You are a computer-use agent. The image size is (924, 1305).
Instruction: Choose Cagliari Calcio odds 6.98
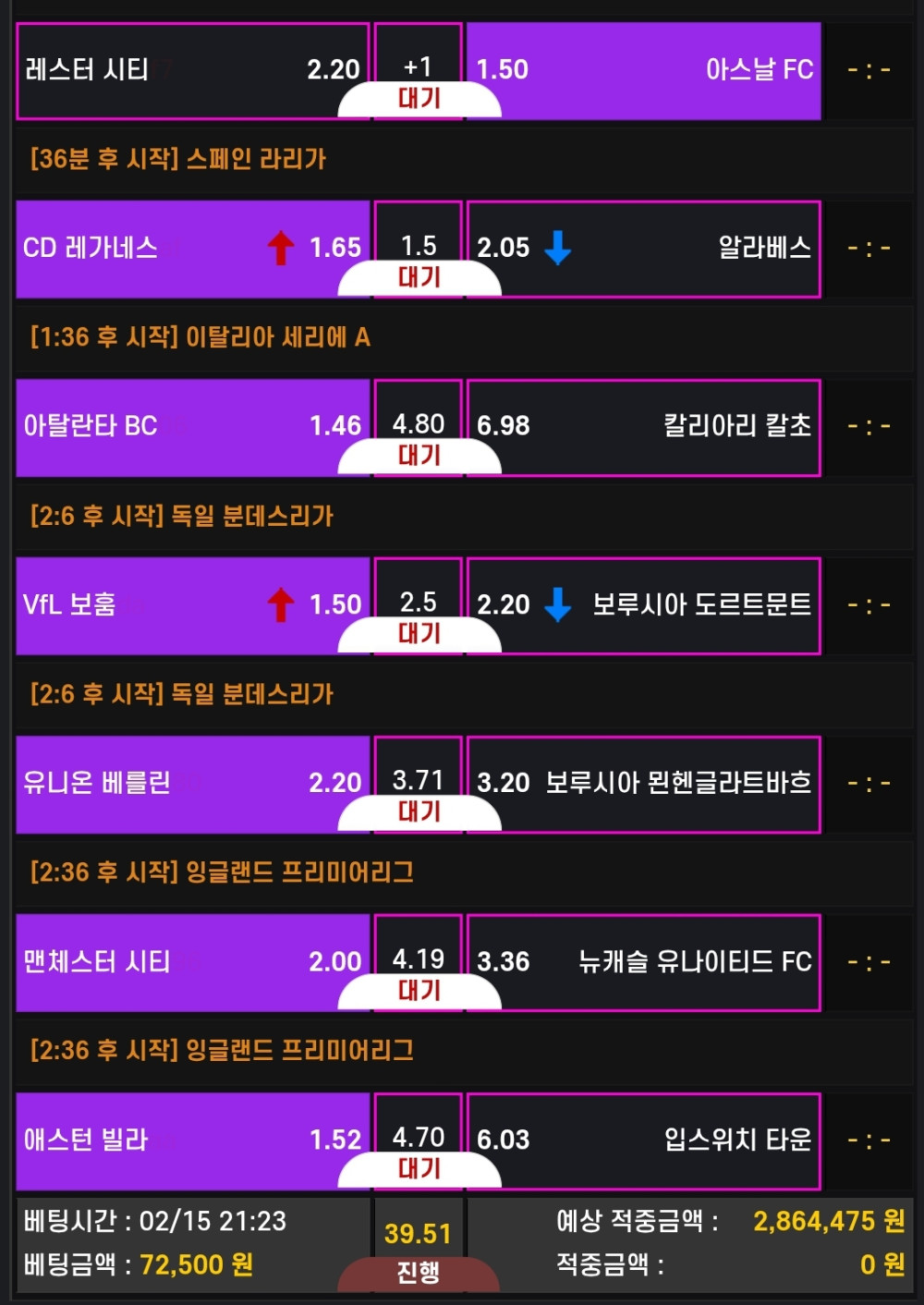643,426
